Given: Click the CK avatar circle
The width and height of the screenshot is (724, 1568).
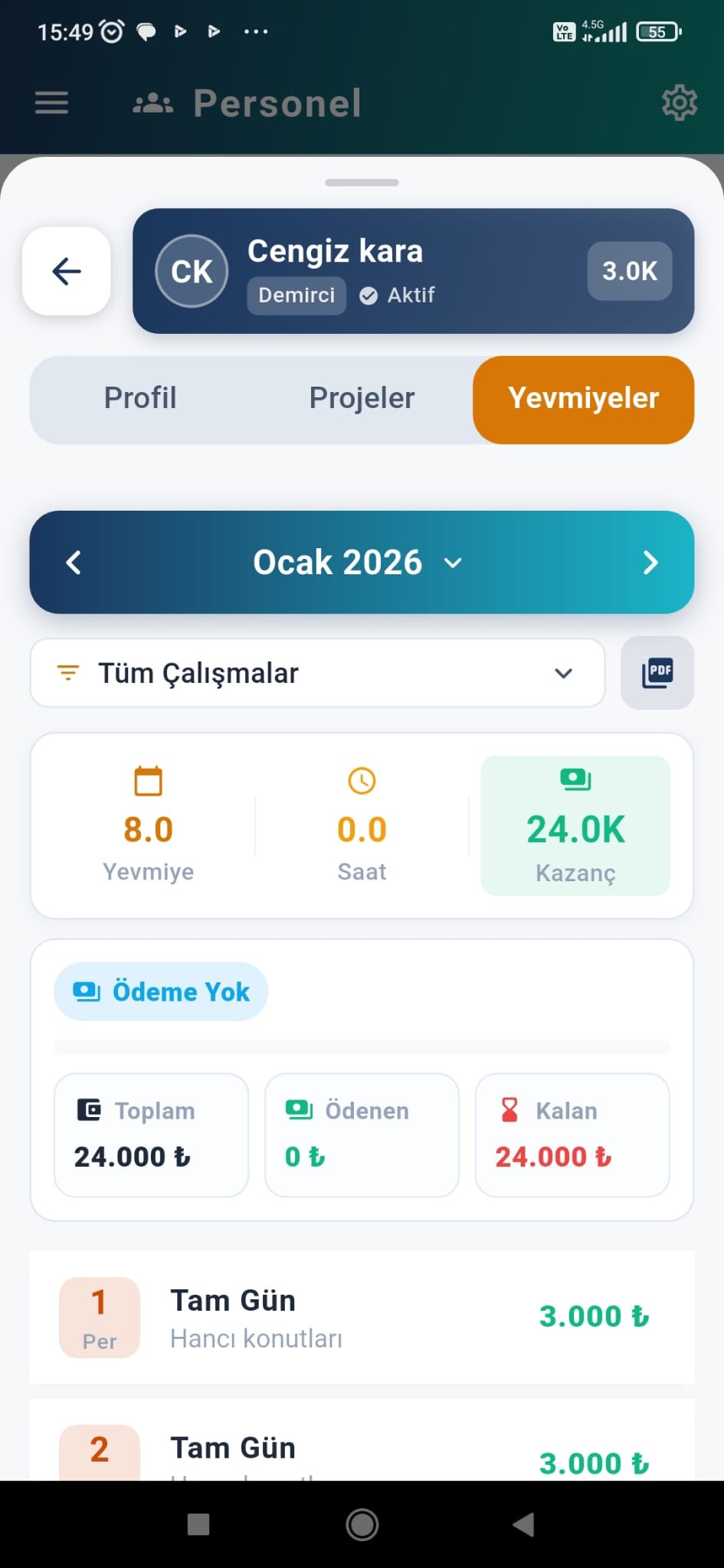Looking at the screenshot, I should click(191, 271).
